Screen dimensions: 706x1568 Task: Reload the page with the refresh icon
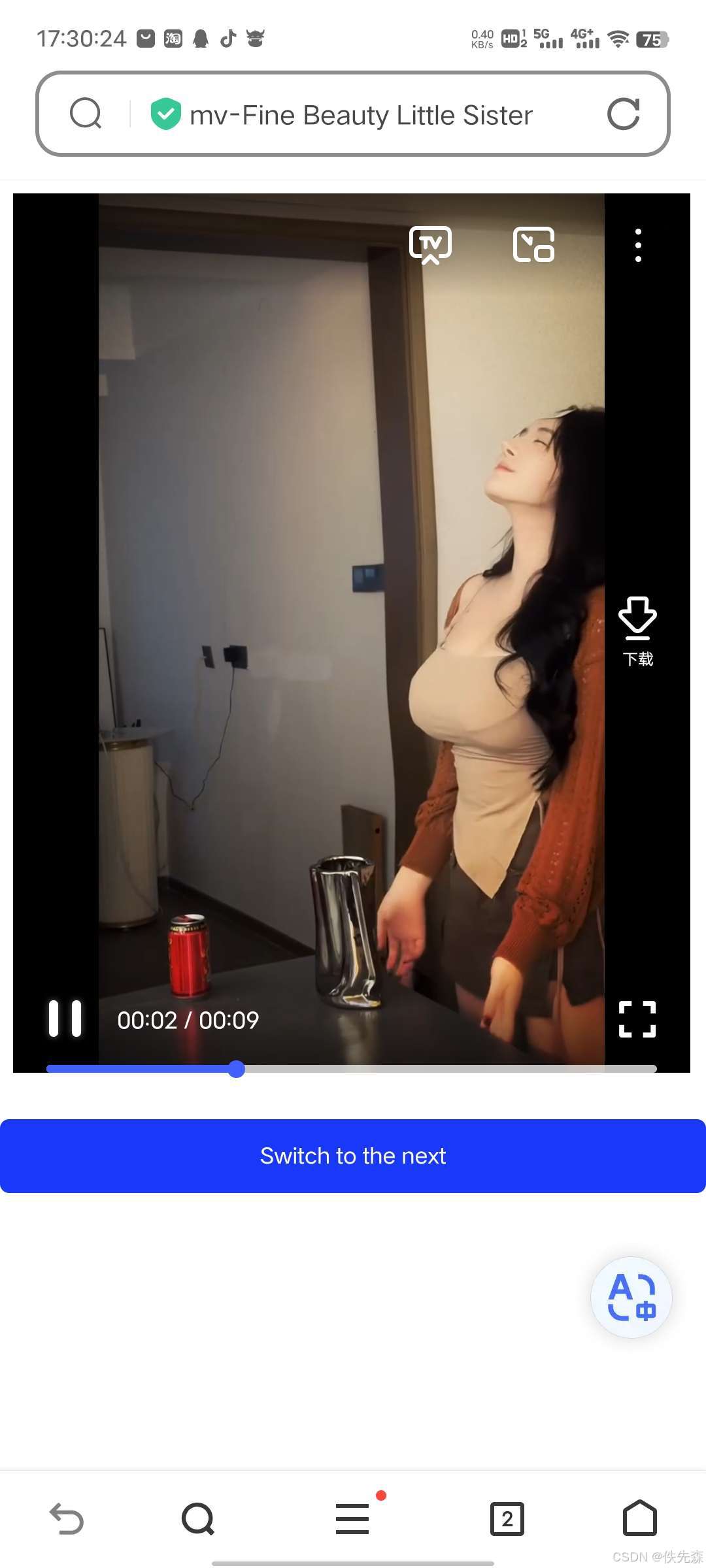tap(623, 114)
